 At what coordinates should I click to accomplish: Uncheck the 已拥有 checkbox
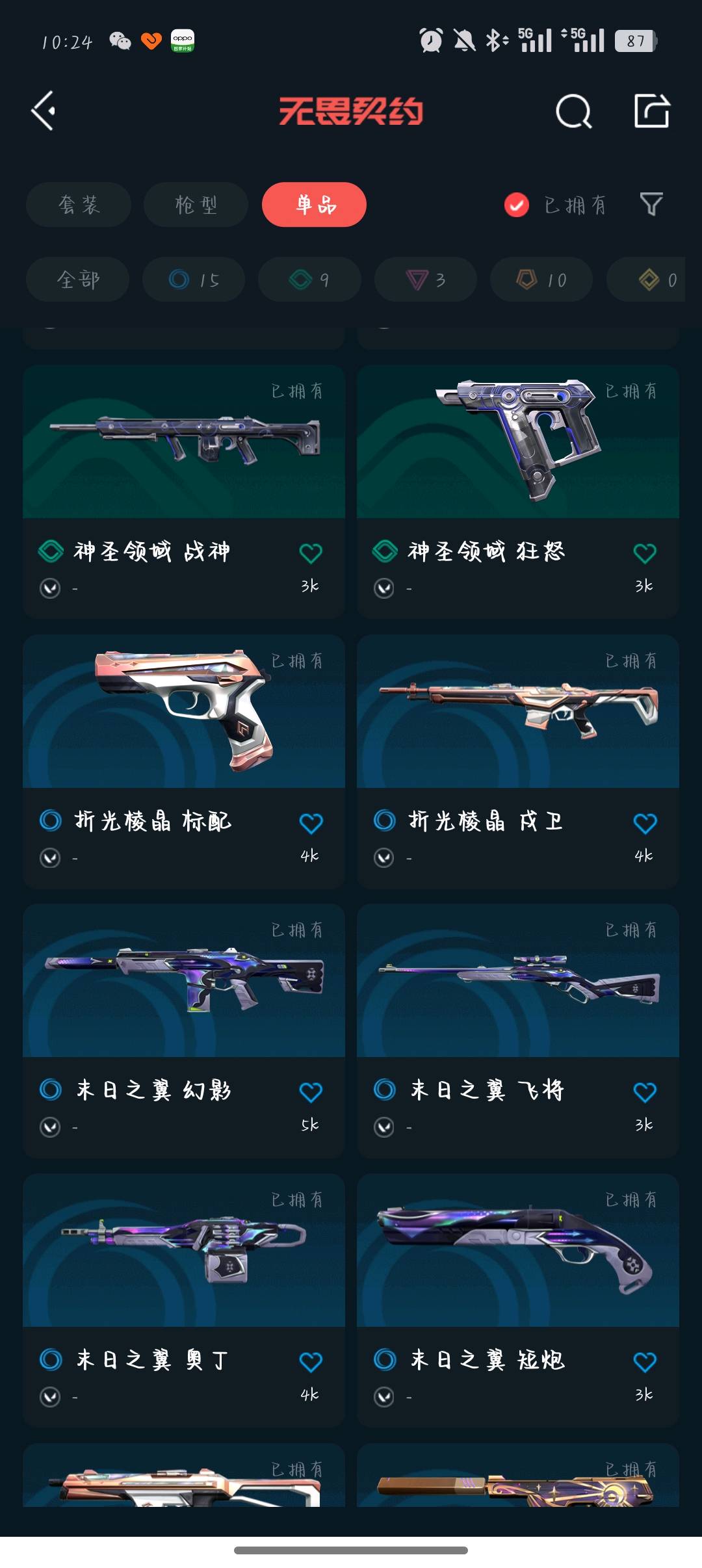pos(517,205)
